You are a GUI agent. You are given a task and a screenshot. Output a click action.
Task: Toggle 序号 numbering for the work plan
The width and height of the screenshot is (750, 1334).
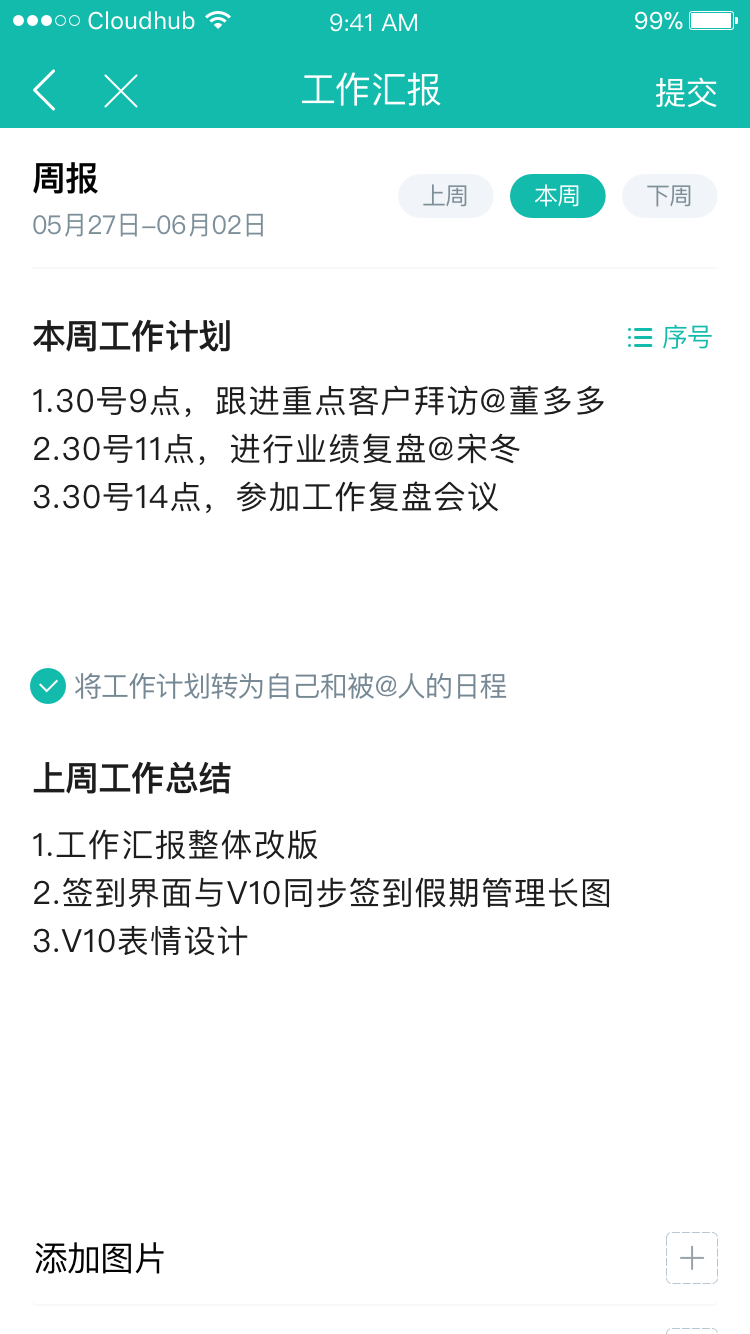coord(670,338)
